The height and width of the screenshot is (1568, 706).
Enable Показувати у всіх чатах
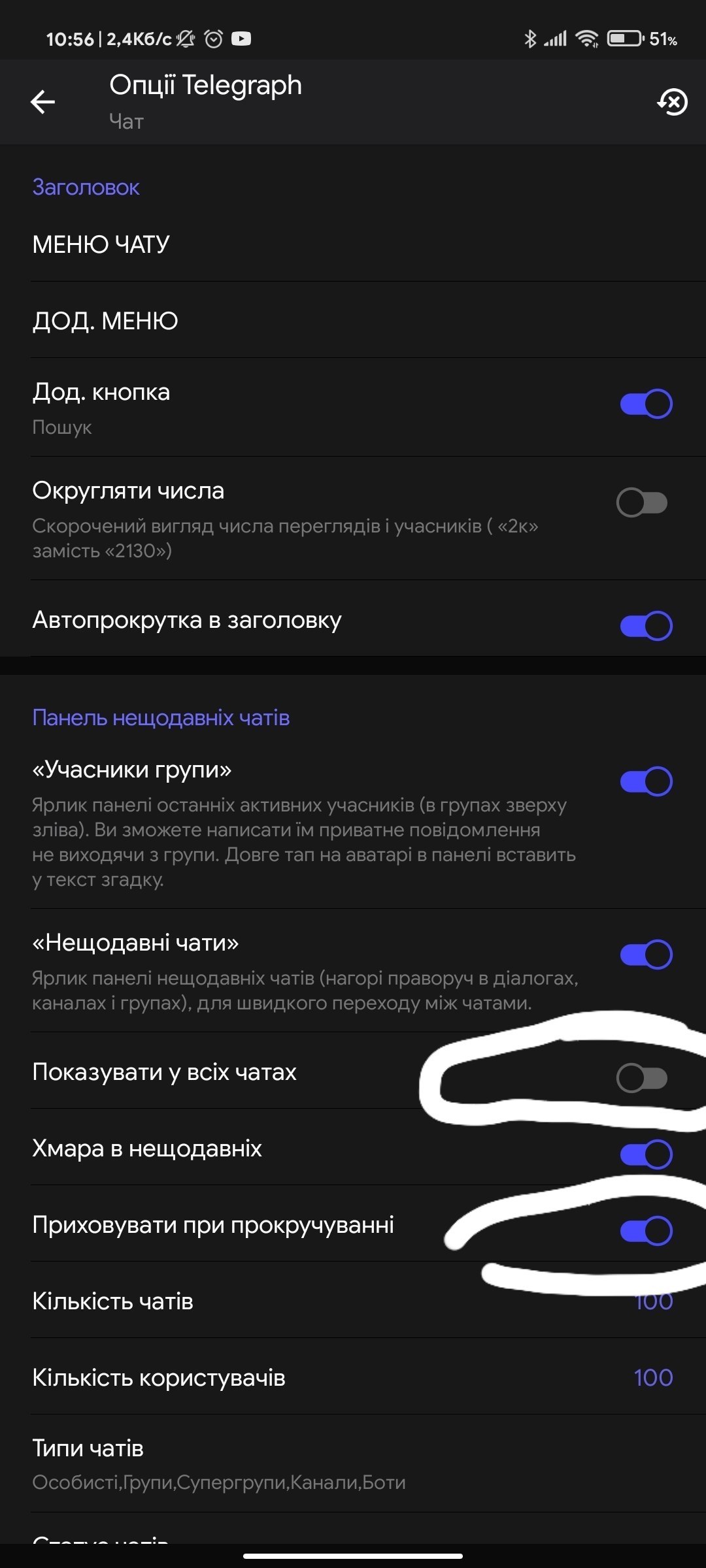point(642,1078)
